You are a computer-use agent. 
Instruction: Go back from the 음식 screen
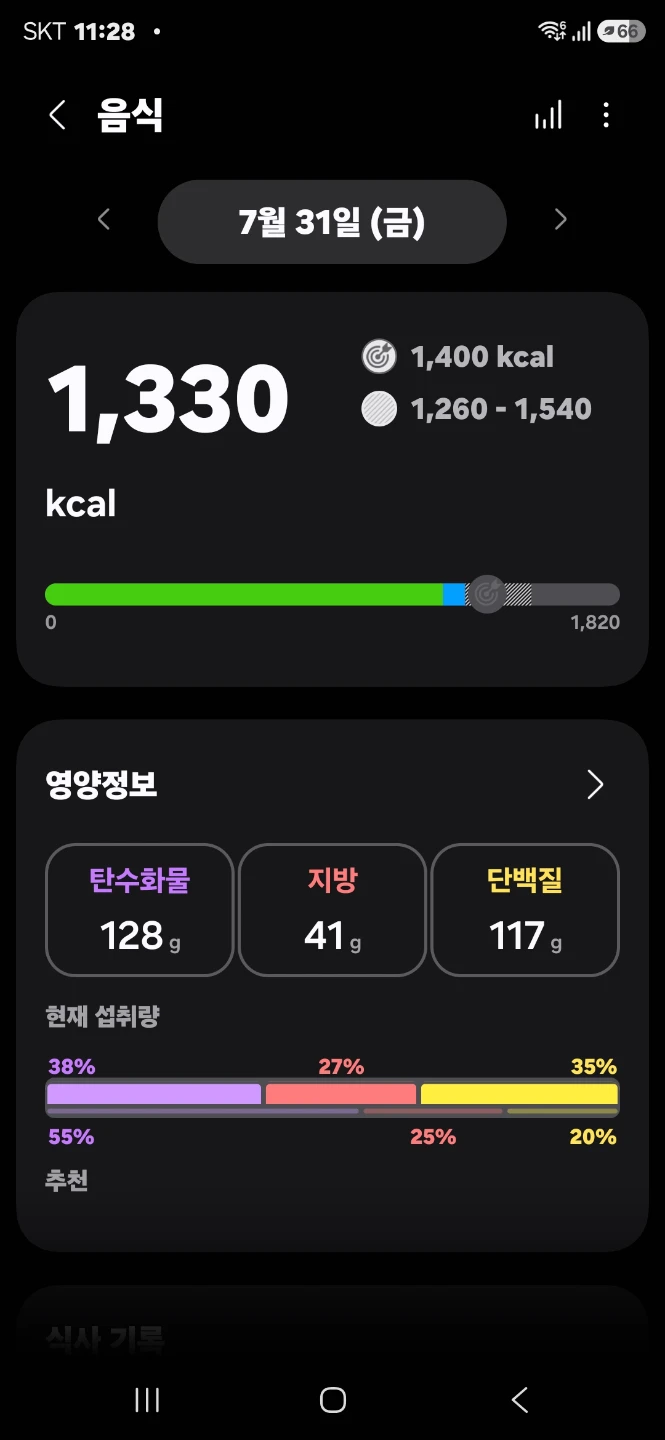coord(57,116)
